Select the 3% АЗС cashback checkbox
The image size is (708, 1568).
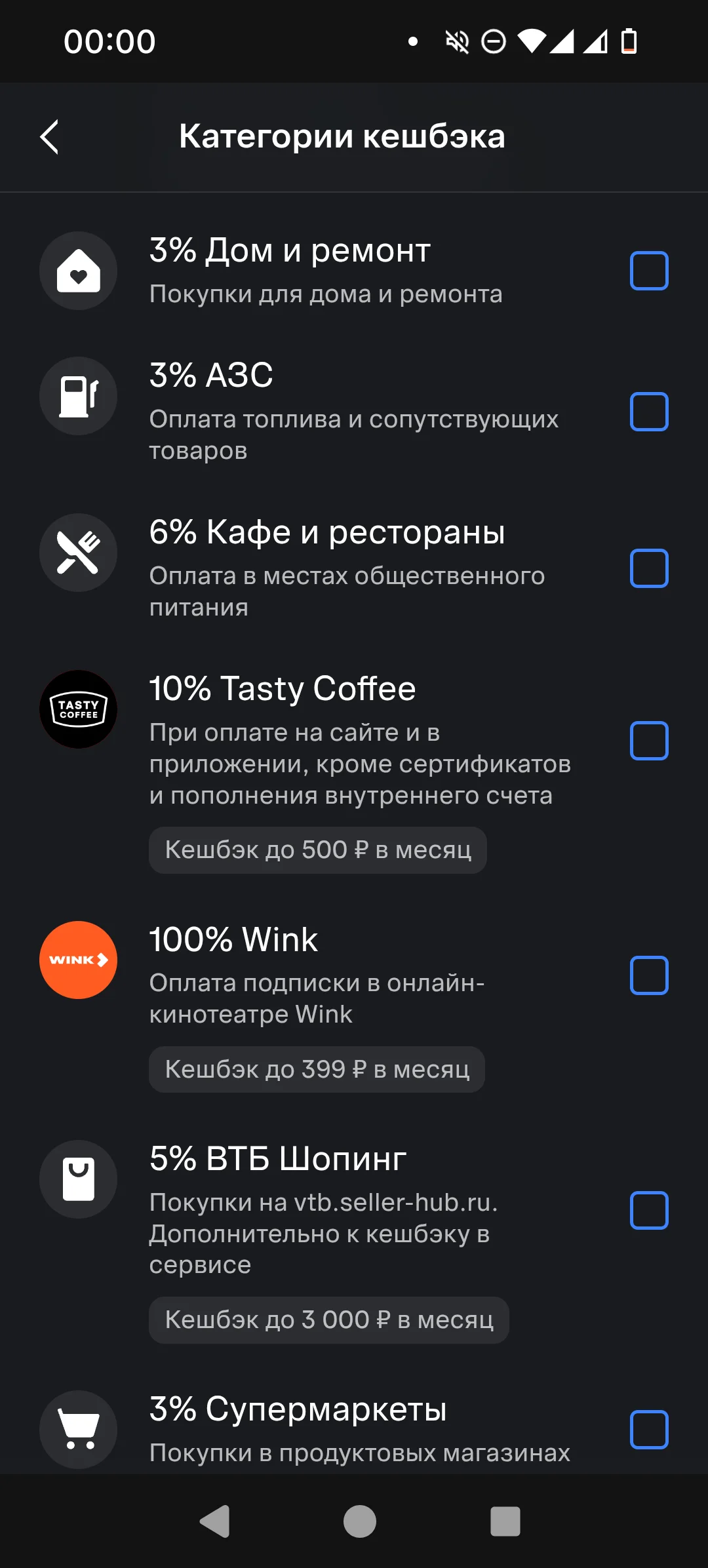[649, 412]
